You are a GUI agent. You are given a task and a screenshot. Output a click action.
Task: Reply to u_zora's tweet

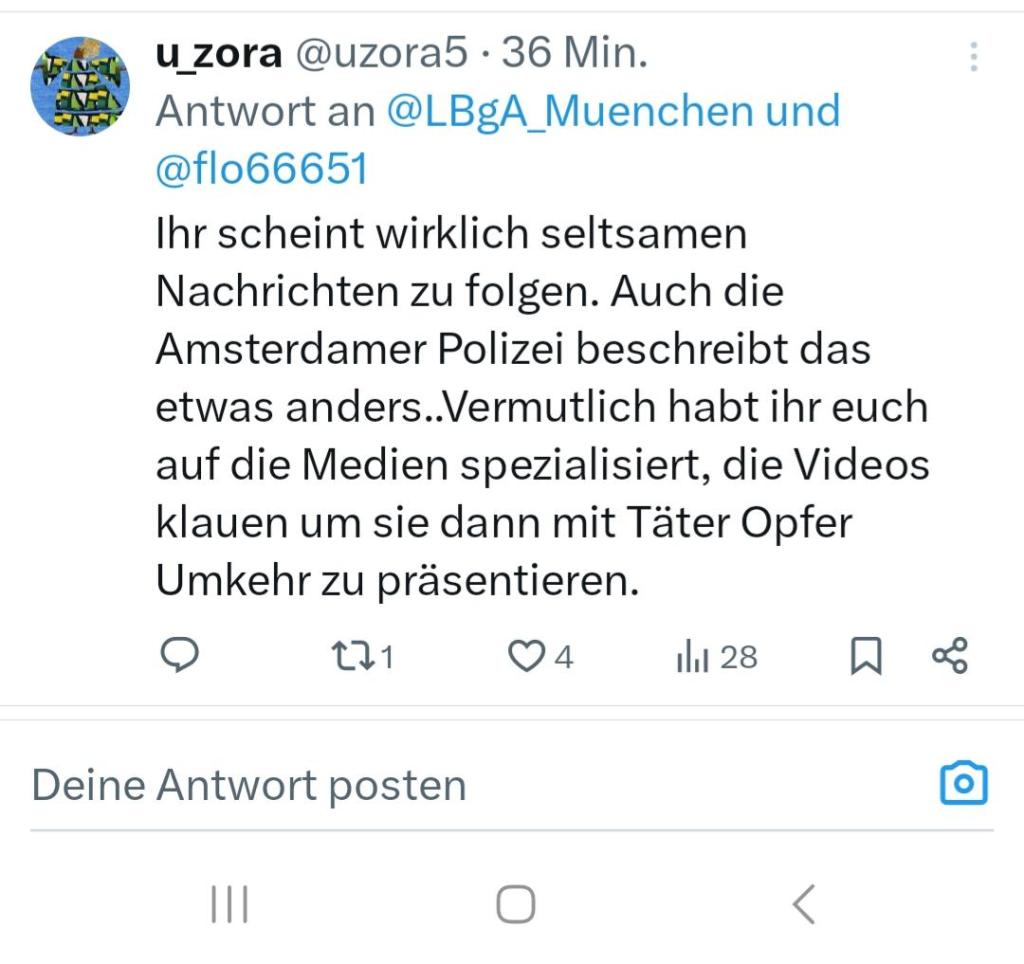pyautogui.click(x=180, y=656)
